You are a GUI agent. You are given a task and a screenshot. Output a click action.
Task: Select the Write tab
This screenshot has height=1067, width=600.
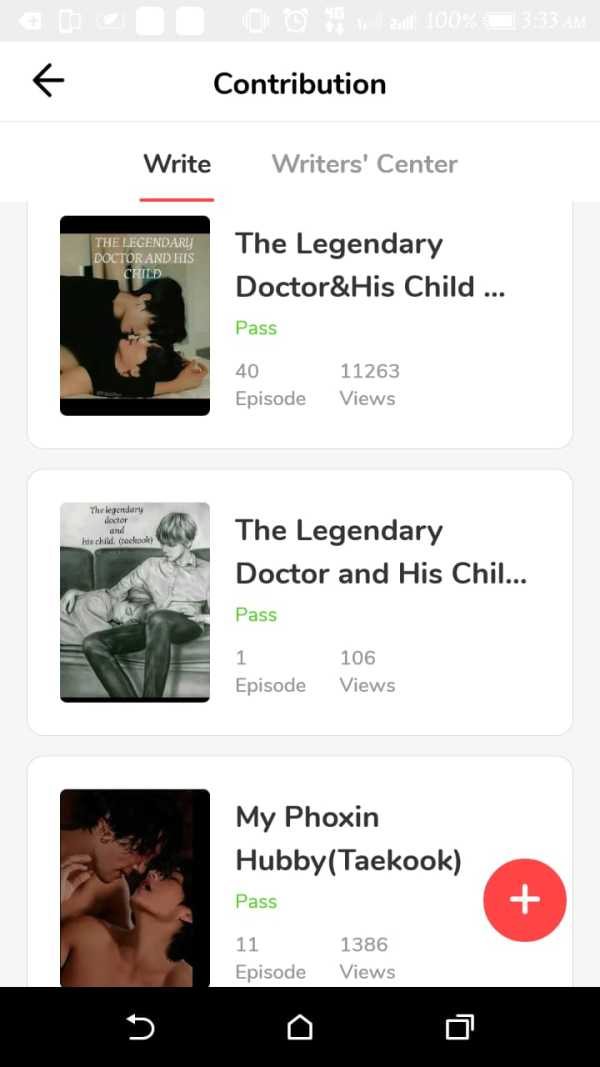point(177,164)
